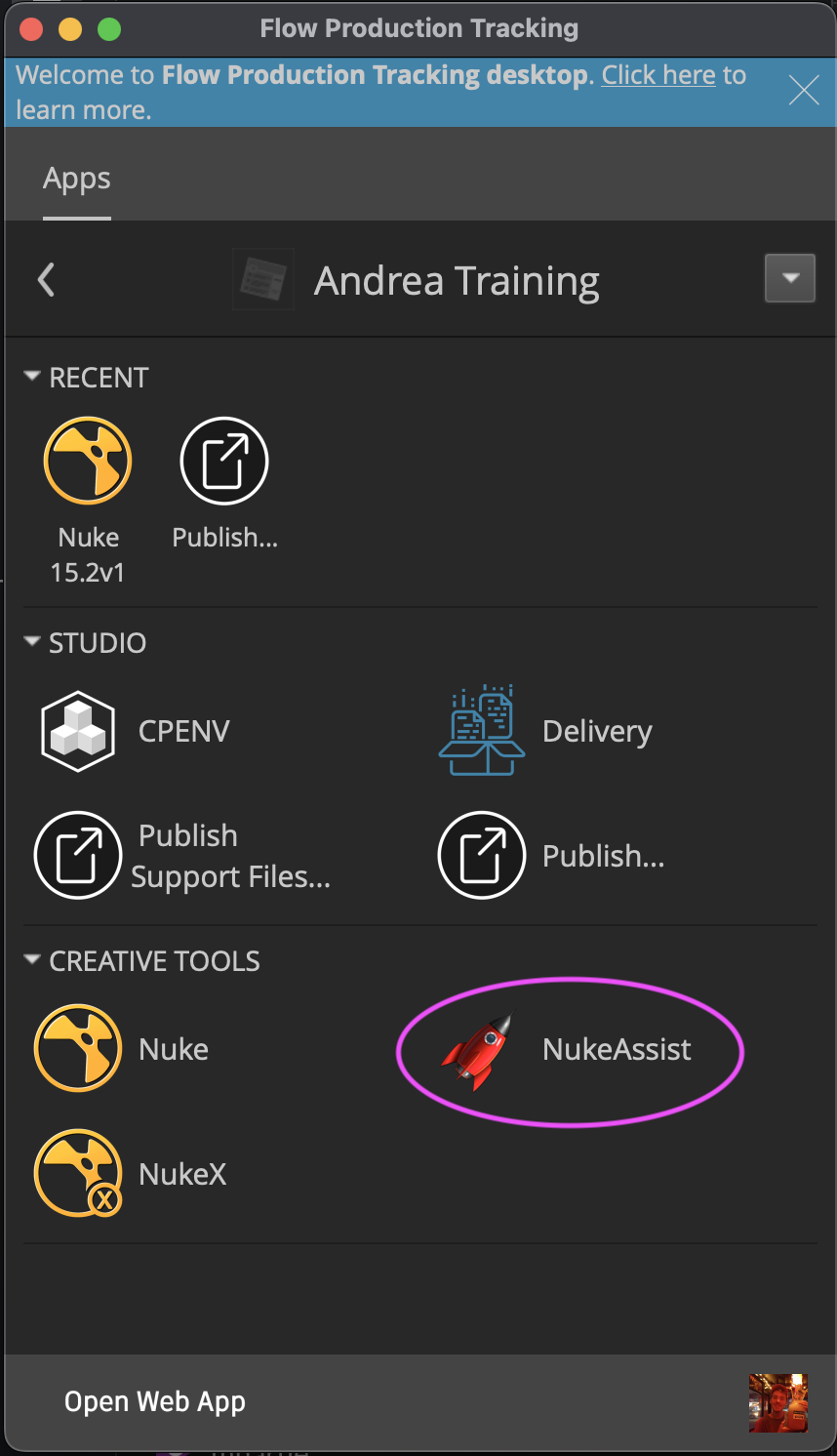Close the window with red button
The image size is (837, 1456).
point(31,29)
